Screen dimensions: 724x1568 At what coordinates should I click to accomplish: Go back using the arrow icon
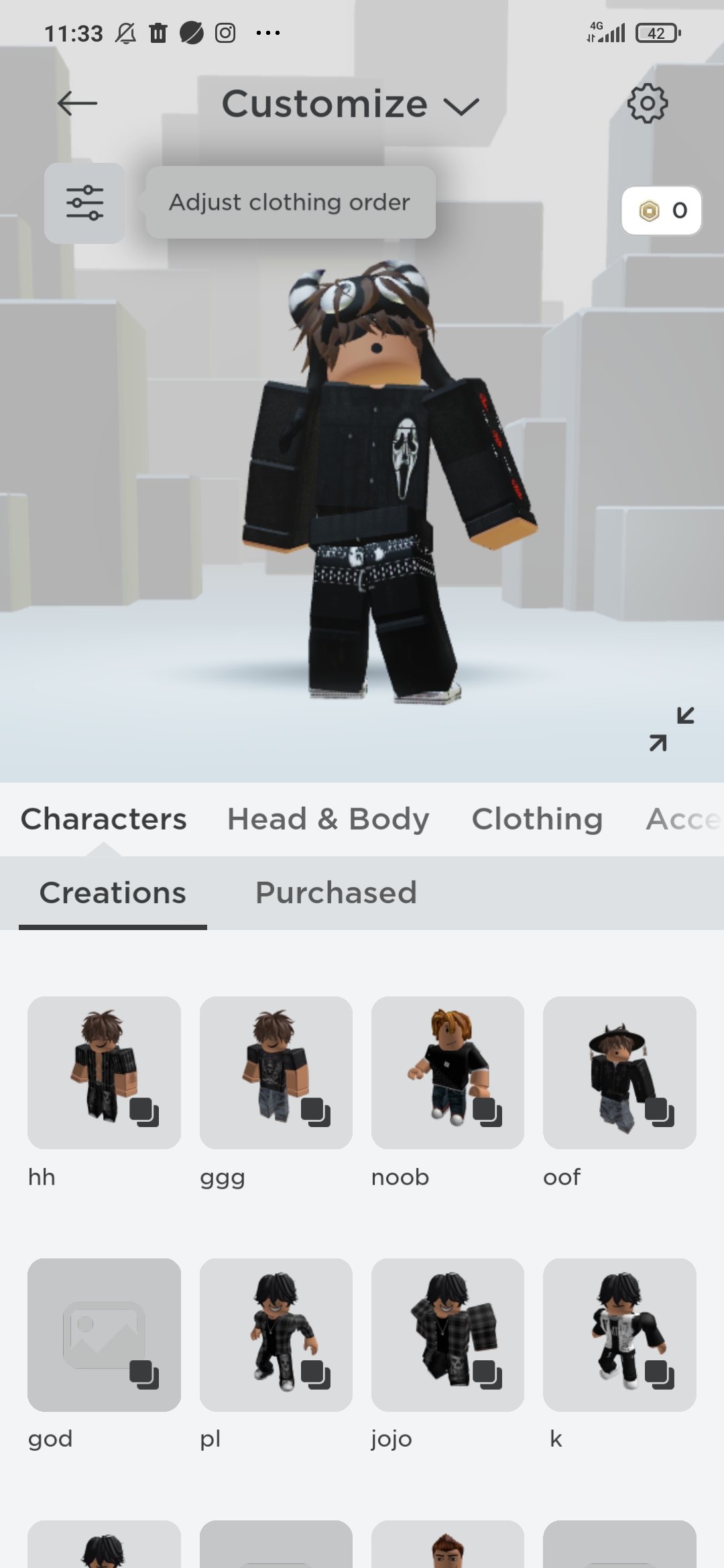[77, 103]
